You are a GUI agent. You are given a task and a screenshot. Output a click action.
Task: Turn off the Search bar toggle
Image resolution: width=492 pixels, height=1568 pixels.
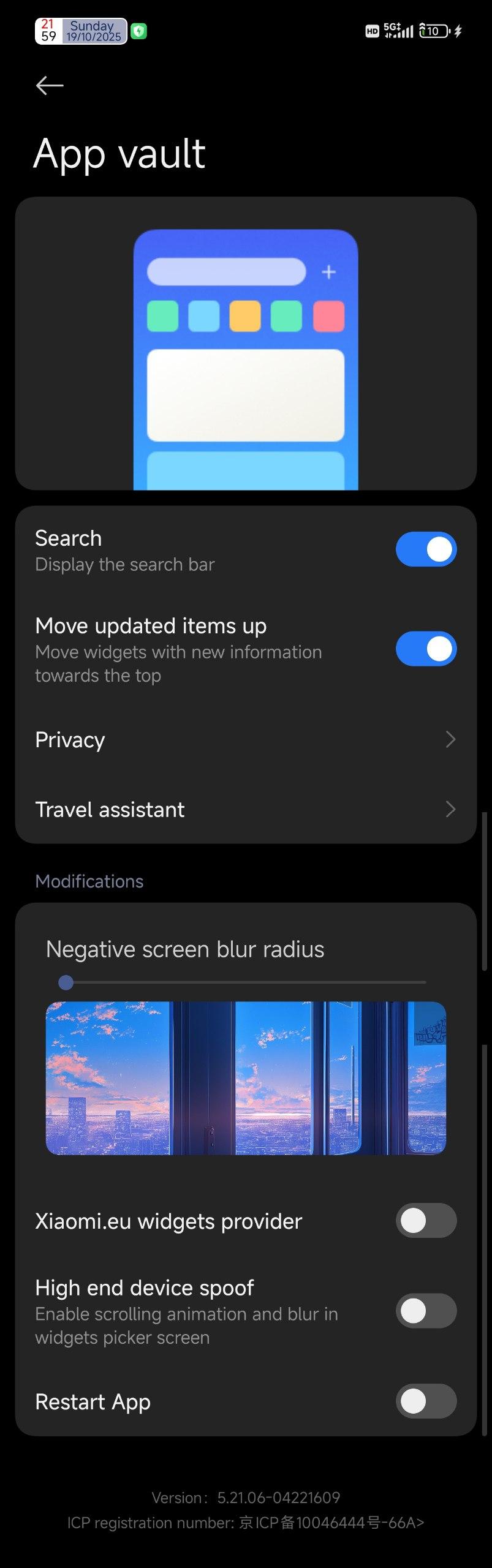point(426,549)
